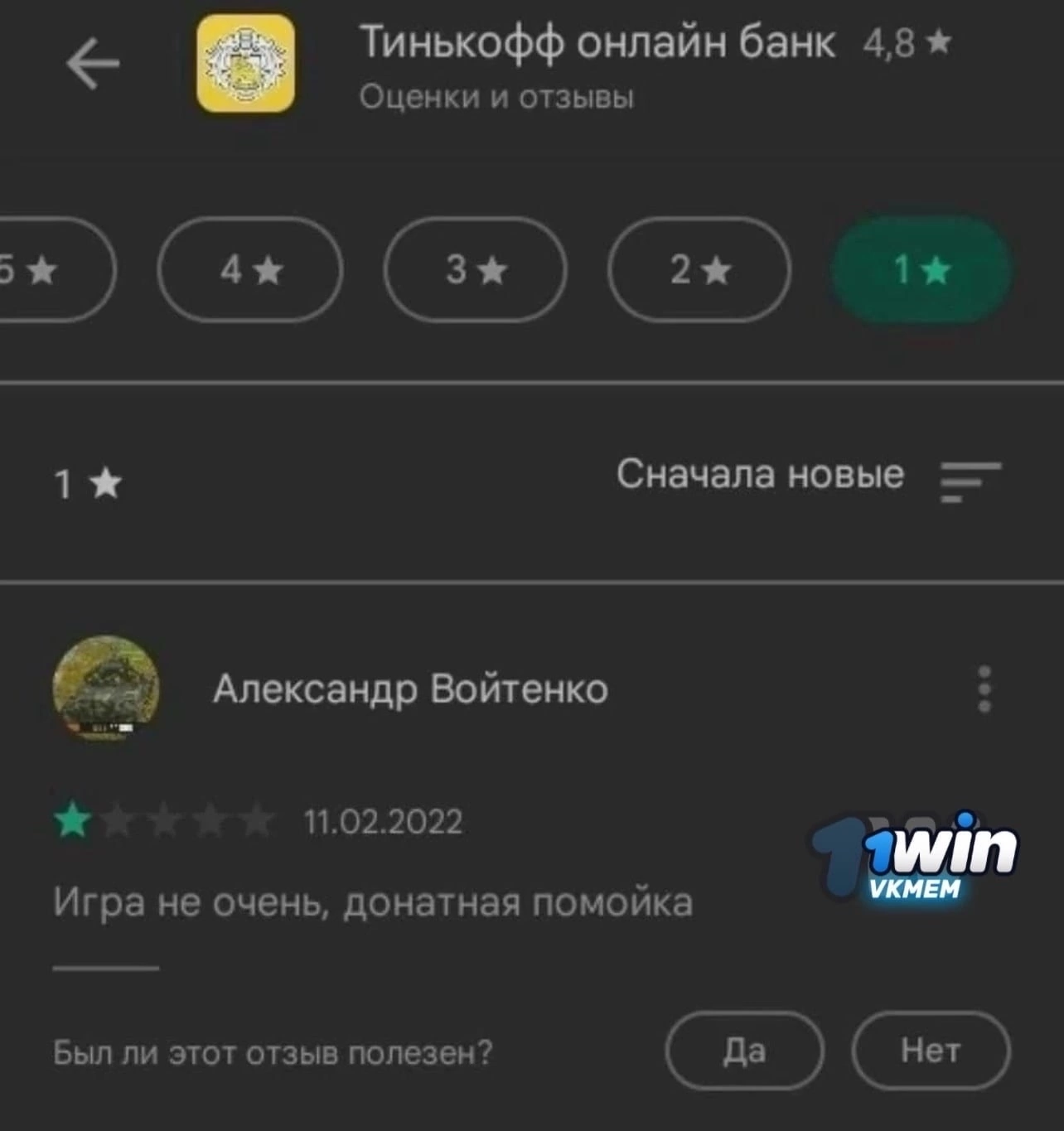
Task: Open overflow menu on Александр Войтенко's review
Action: click(984, 689)
